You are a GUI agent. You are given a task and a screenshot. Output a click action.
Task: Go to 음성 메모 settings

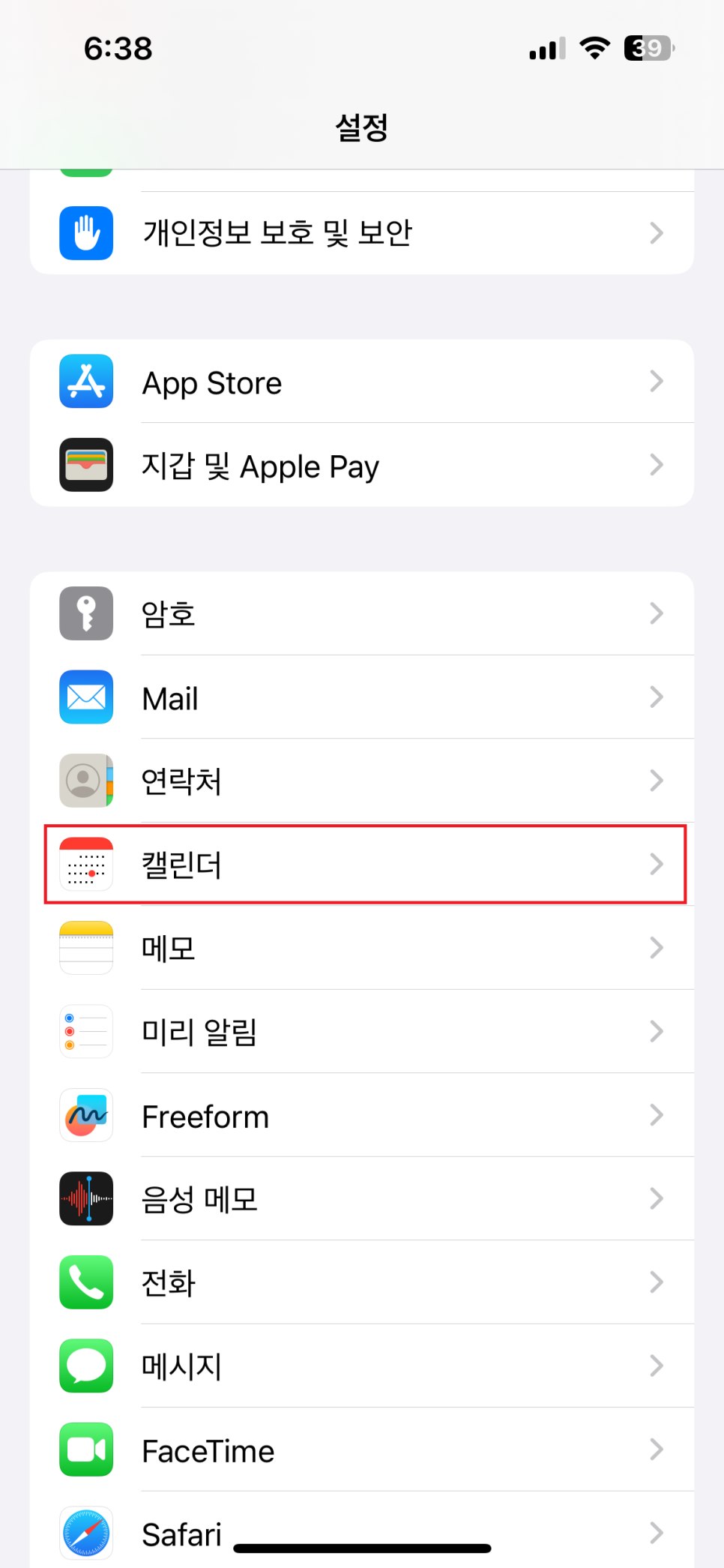pyautogui.click(x=362, y=1199)
